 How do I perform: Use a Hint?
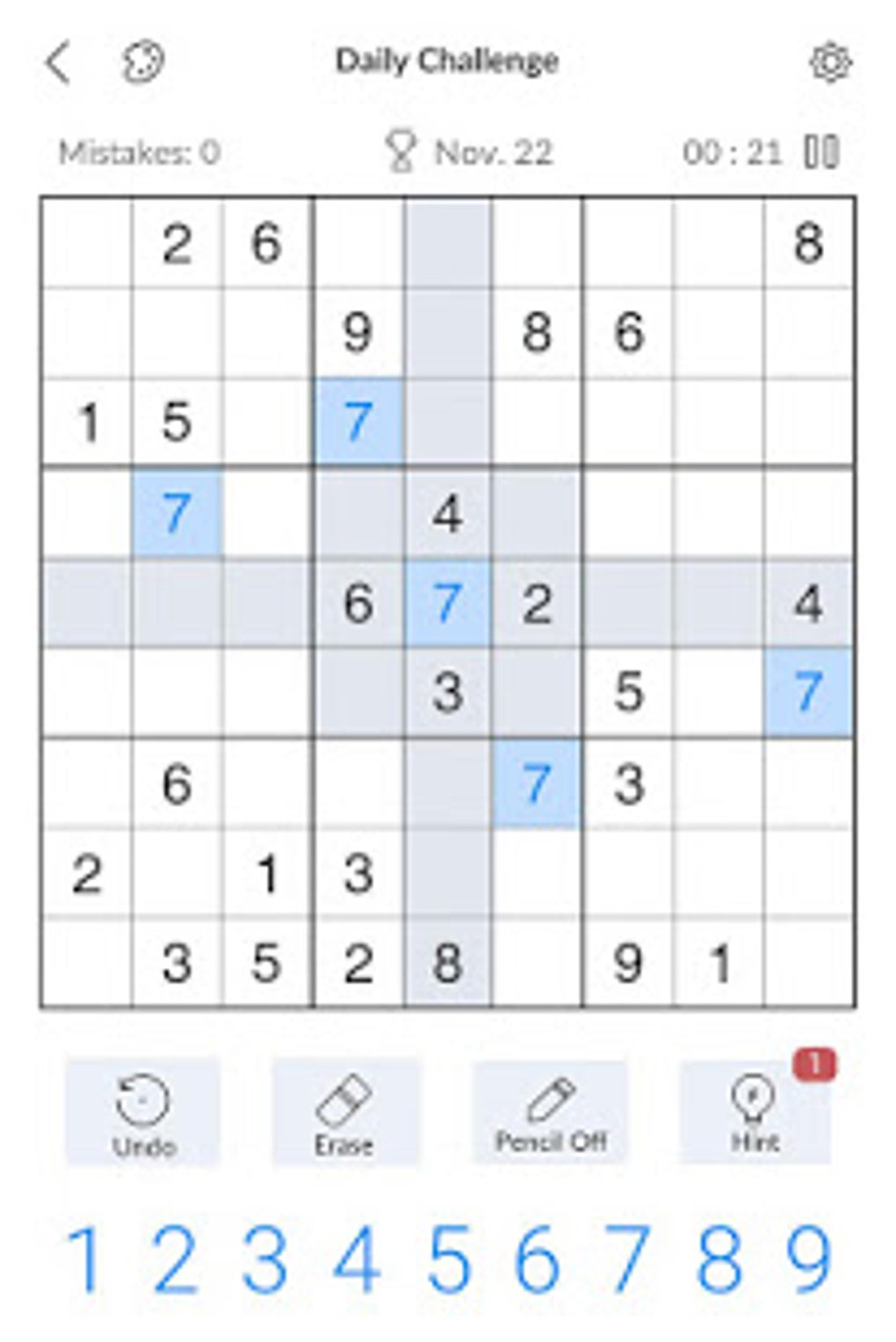pyautogui.click(x=755, y=1113)
